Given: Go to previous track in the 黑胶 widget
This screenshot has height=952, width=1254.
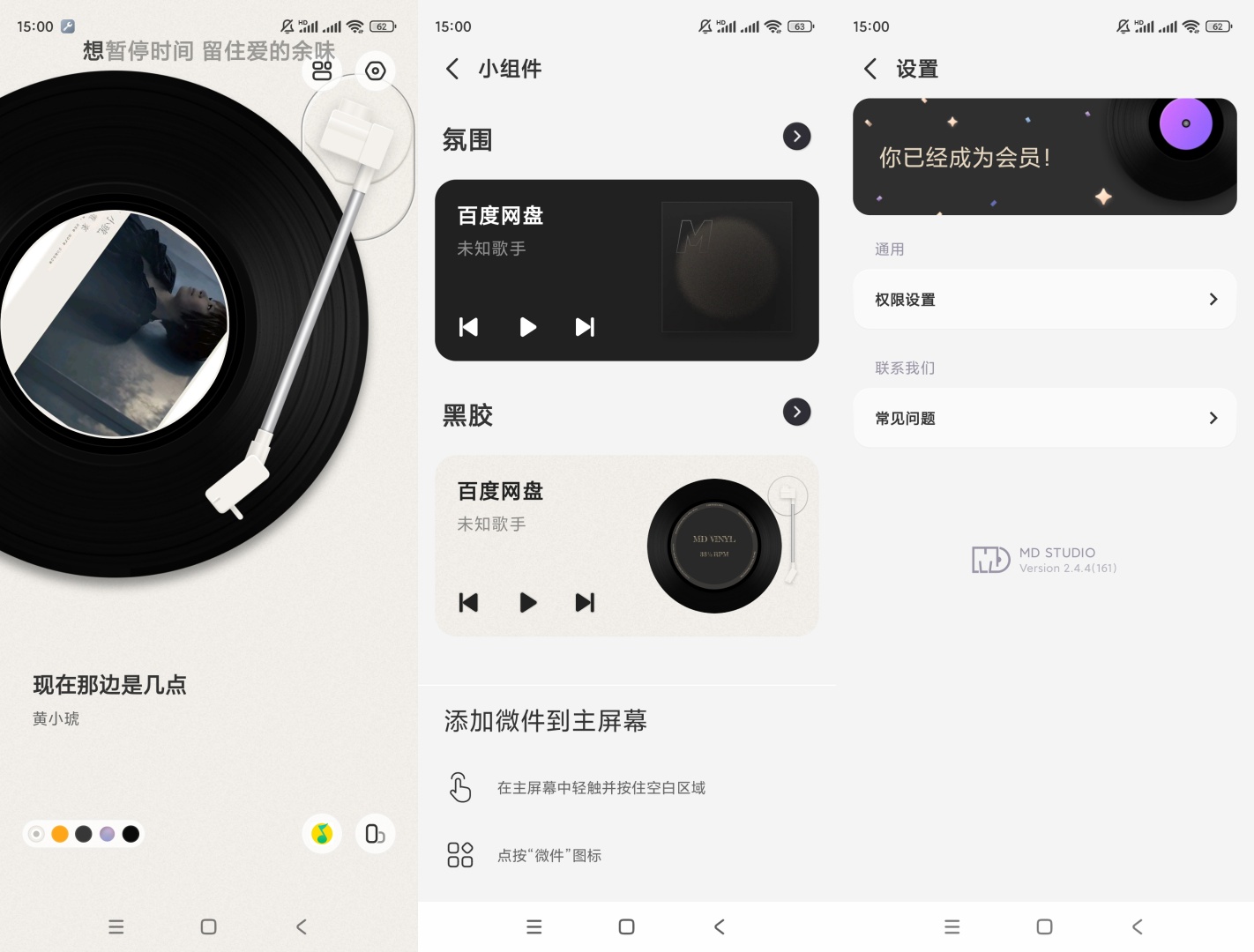Looking at the screenshot, I should 468,602.
